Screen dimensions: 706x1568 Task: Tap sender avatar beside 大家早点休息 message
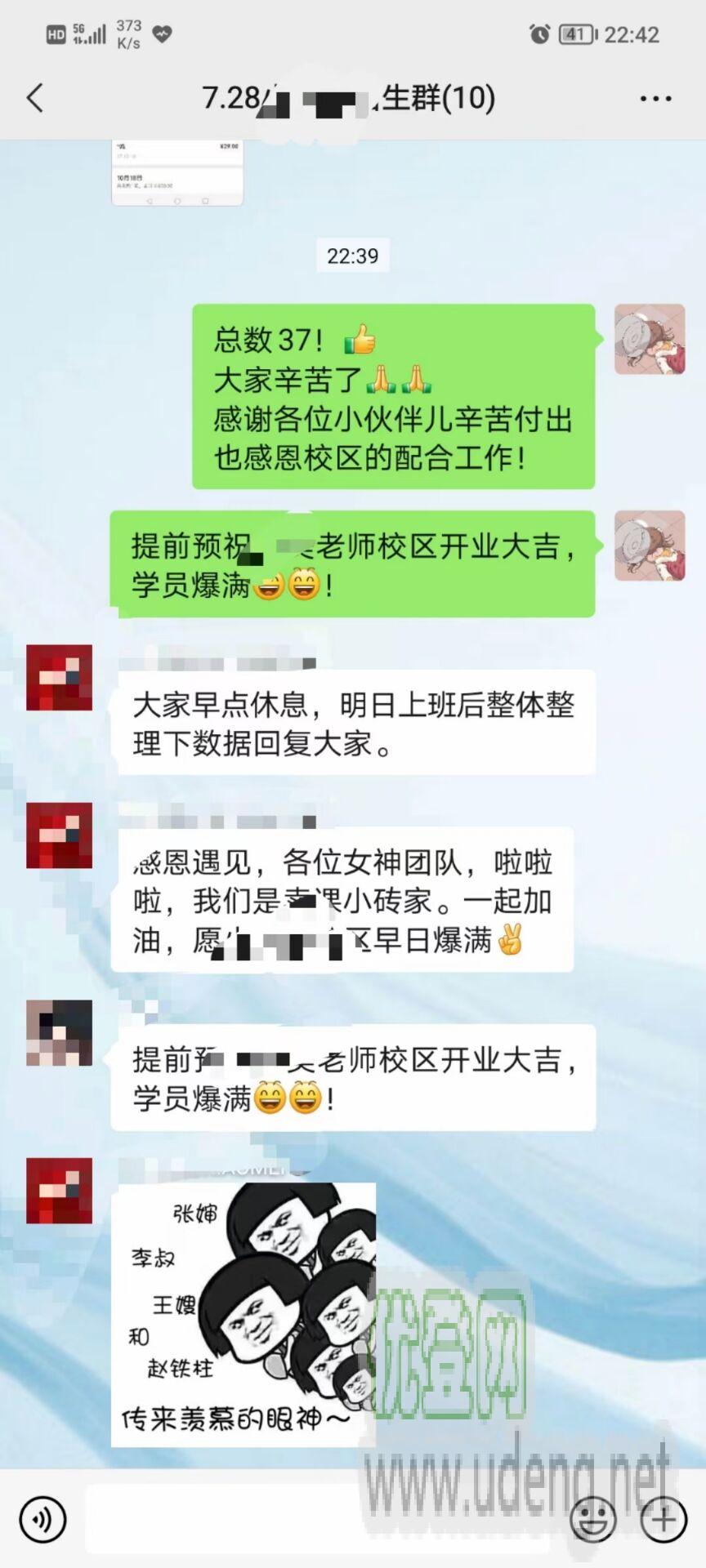coord(60,677)
